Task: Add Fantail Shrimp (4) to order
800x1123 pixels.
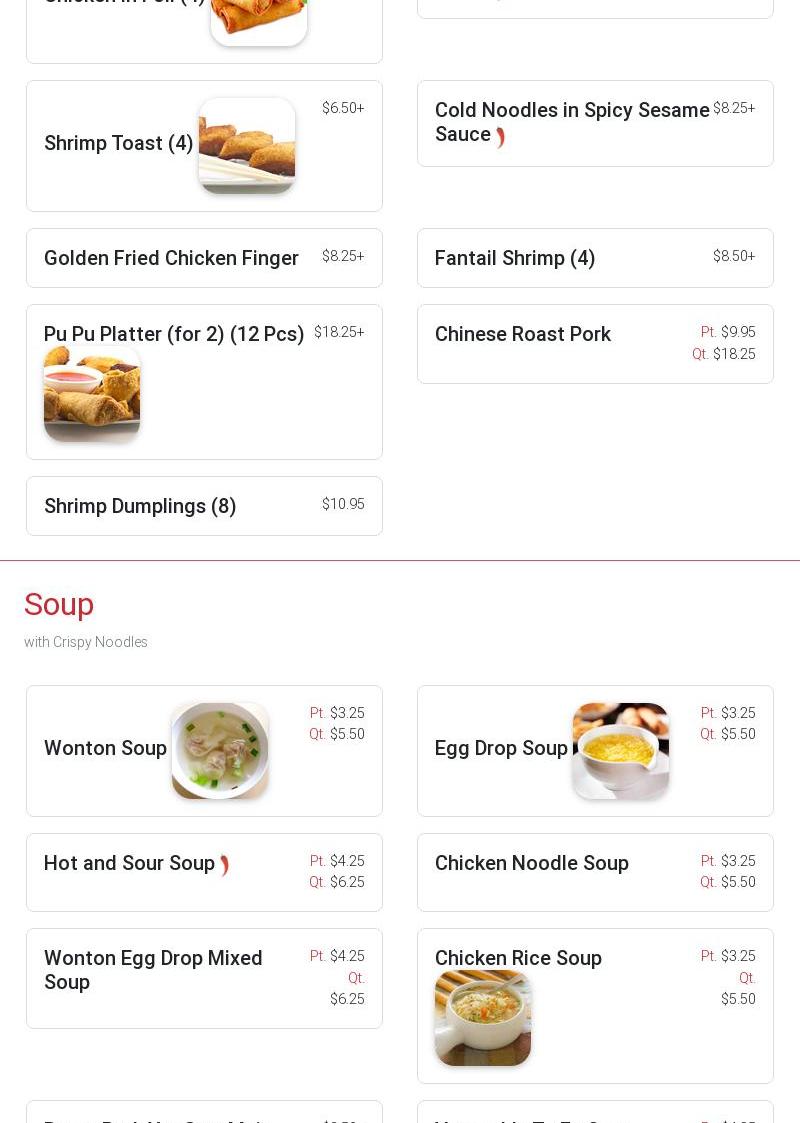Action: point(515,258)
